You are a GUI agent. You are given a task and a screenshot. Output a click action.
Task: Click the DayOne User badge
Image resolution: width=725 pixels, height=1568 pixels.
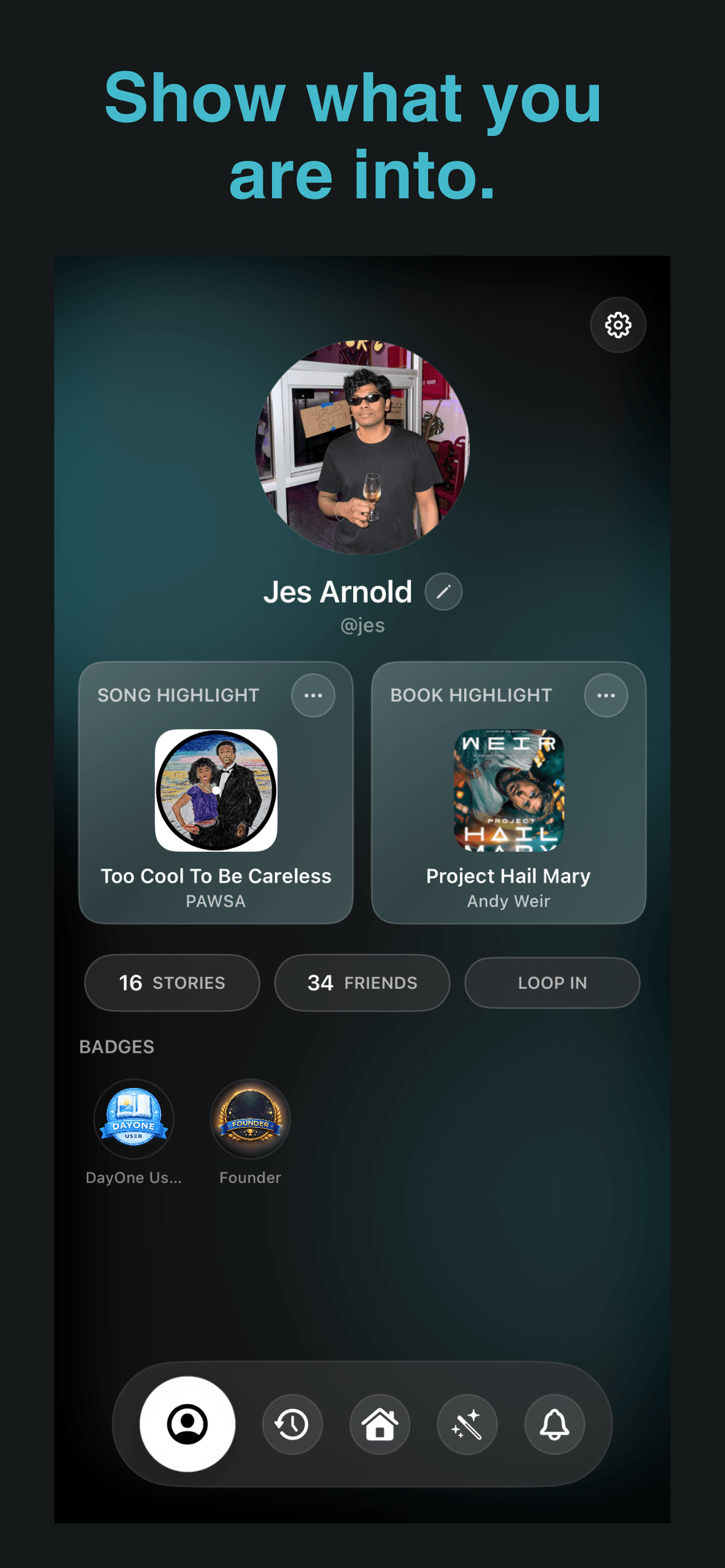click(x=134, y=1119)
